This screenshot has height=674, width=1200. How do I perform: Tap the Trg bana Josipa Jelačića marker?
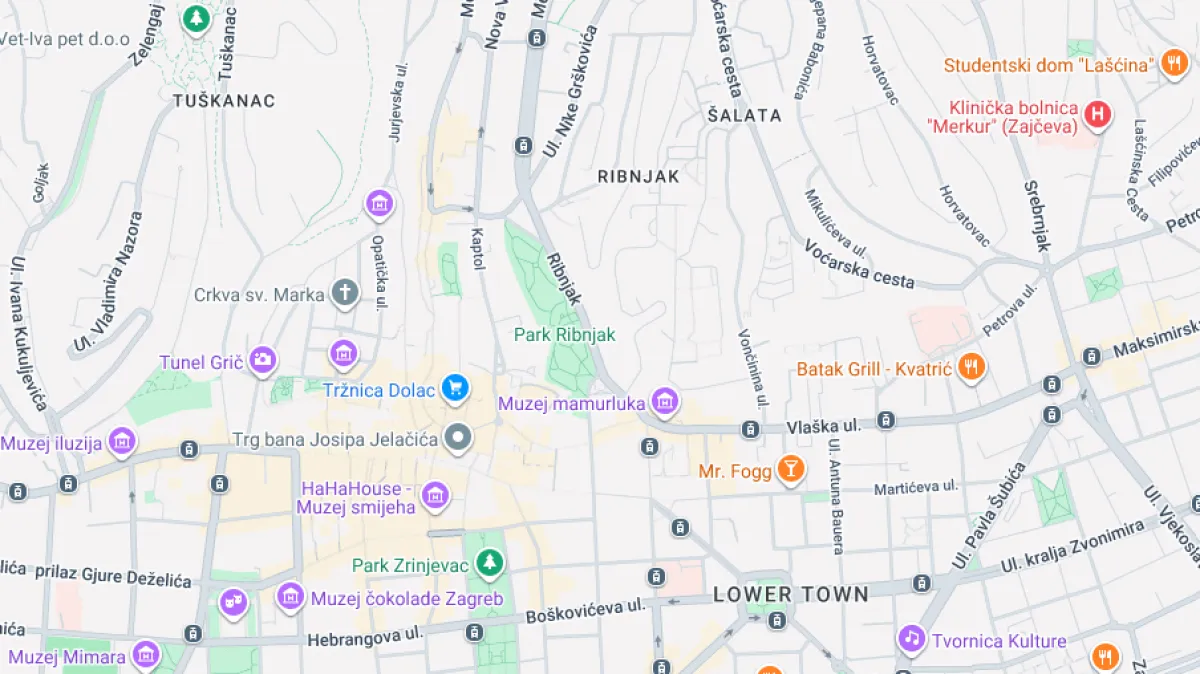coord(458,437)
